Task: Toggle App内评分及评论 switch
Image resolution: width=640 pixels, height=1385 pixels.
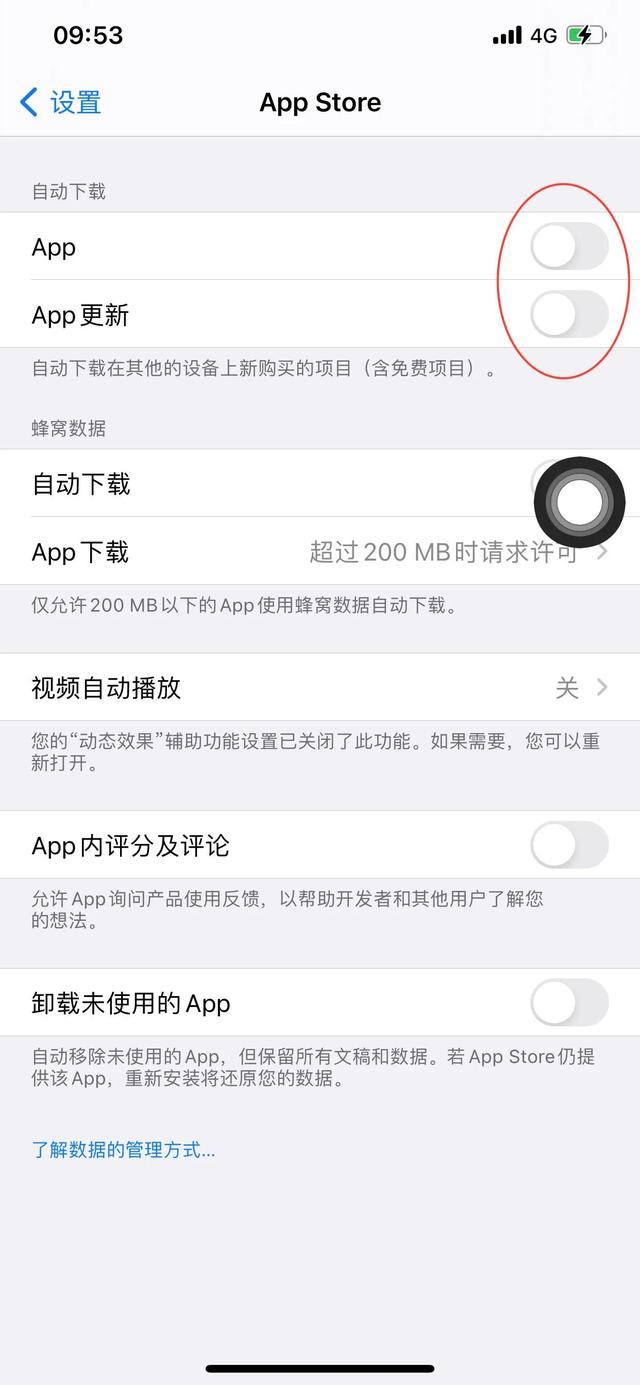Action: 569,845
